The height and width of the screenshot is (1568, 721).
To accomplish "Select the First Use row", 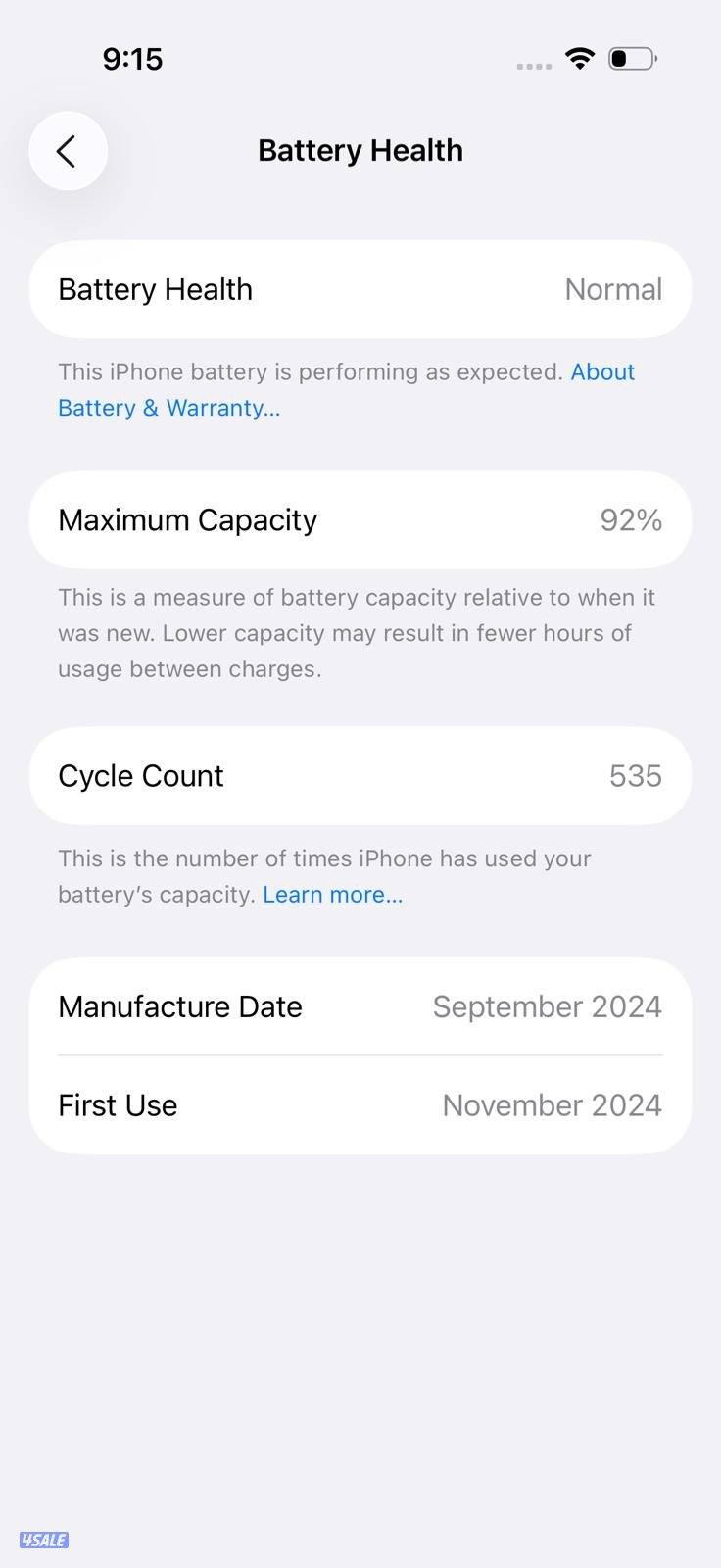I will (x=360, y=1104).
